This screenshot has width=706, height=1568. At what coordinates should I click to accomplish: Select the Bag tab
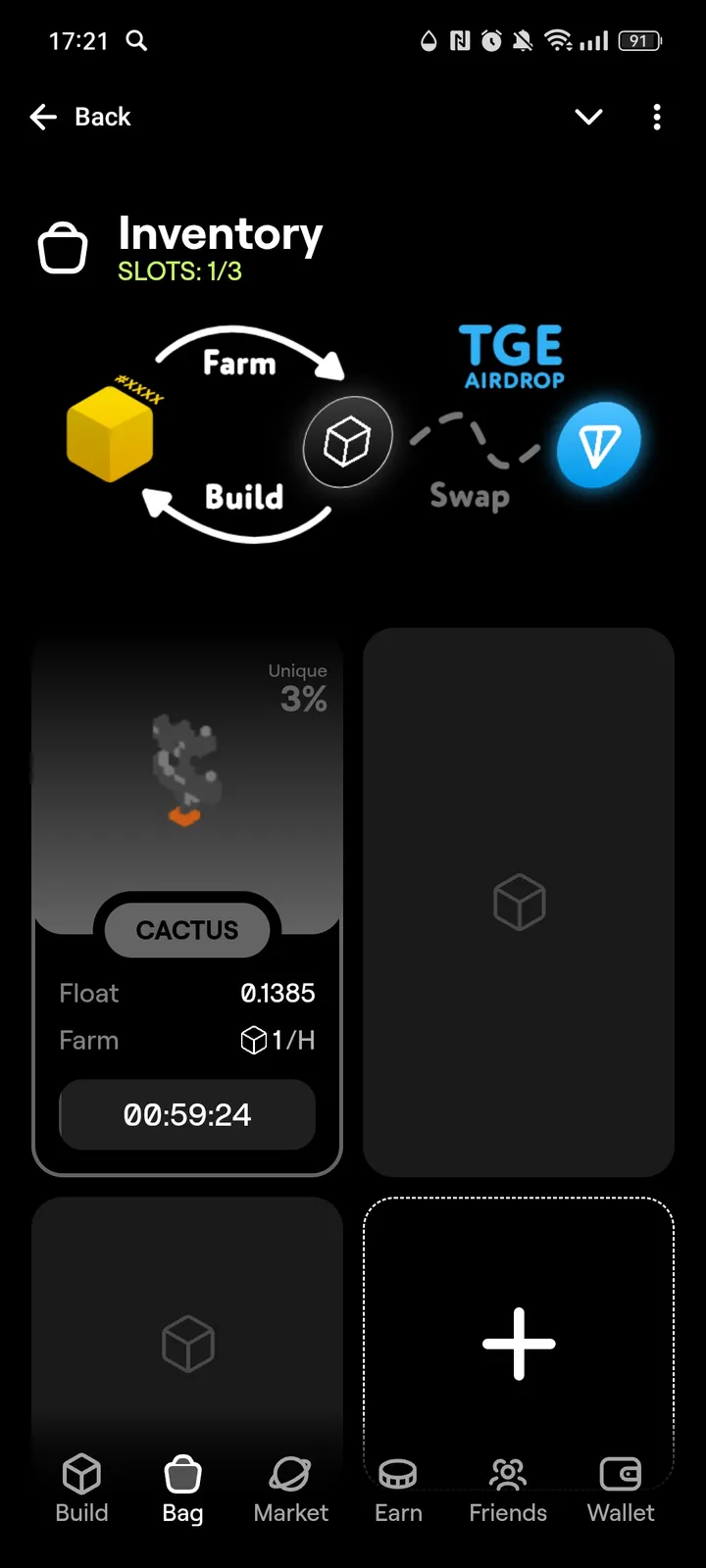click(182, 1490)
